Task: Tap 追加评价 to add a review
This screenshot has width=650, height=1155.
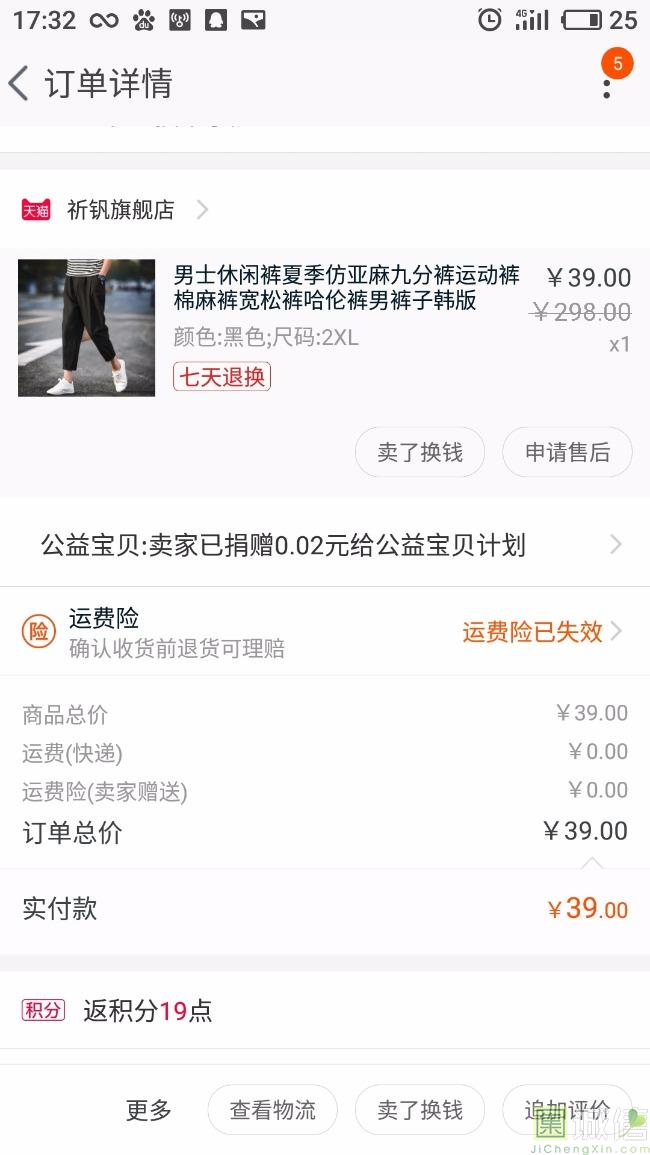Action: coord(567,1109)
